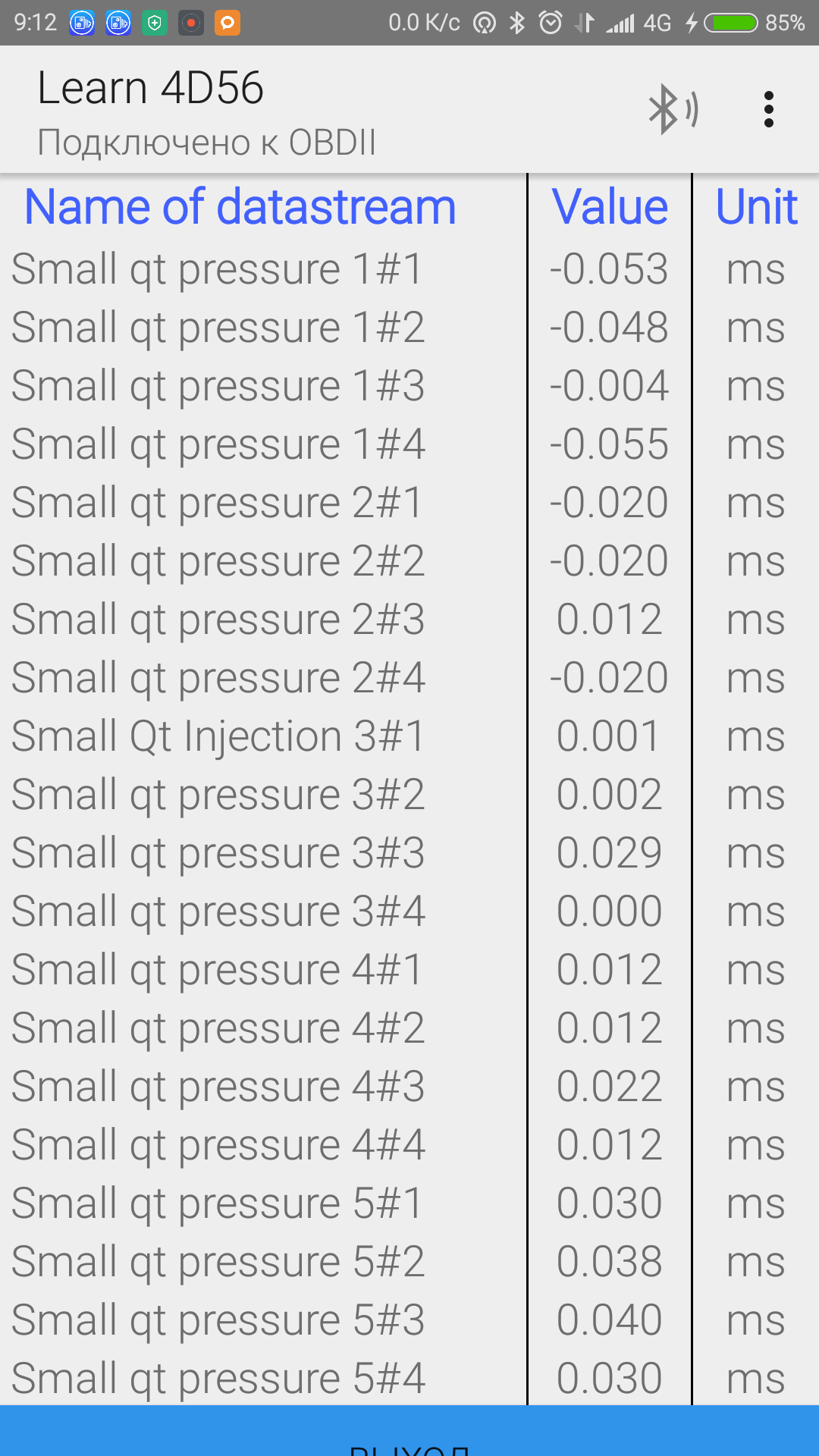The width and height of the screenshot is (819, 1456).
Task: Open the three-dot overflow menu
Action: pyautogui.click(x=768, y=110)
